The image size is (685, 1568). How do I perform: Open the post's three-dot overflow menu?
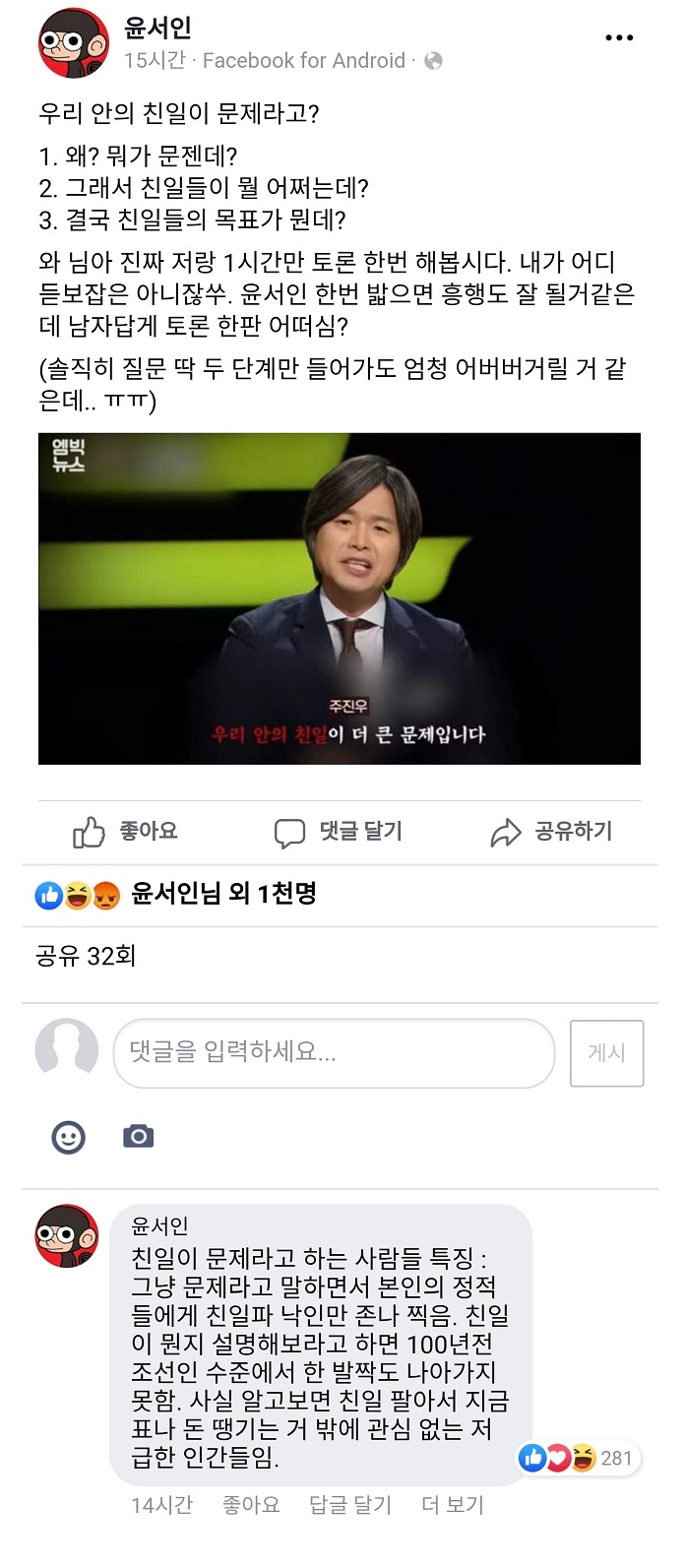pos(618,38)
